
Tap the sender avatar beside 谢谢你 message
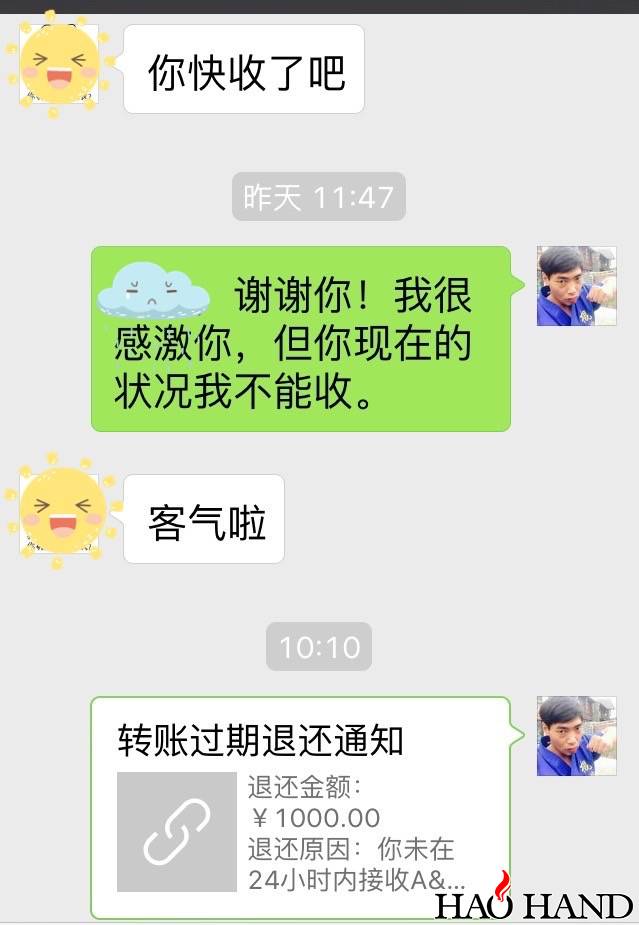tap(576, 286)
